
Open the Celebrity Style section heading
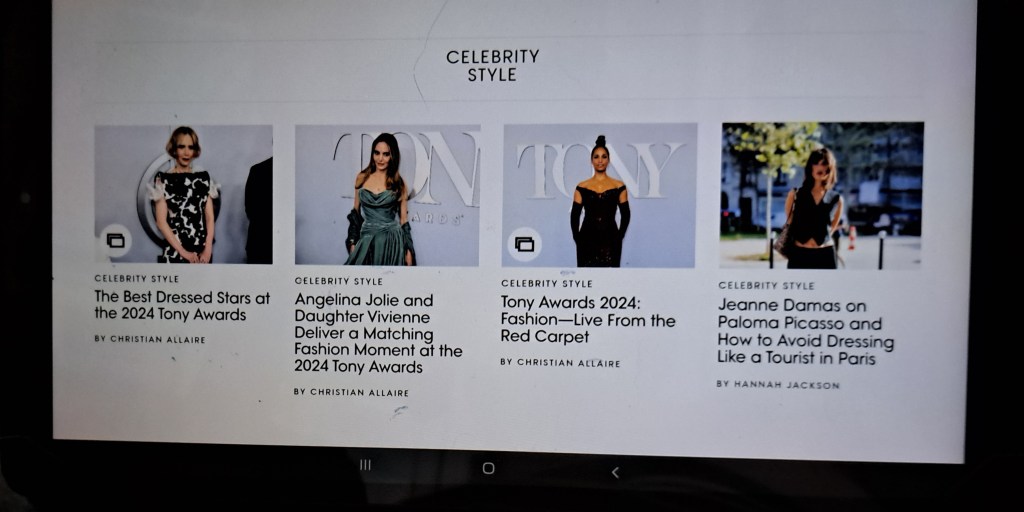pos(492,65)
